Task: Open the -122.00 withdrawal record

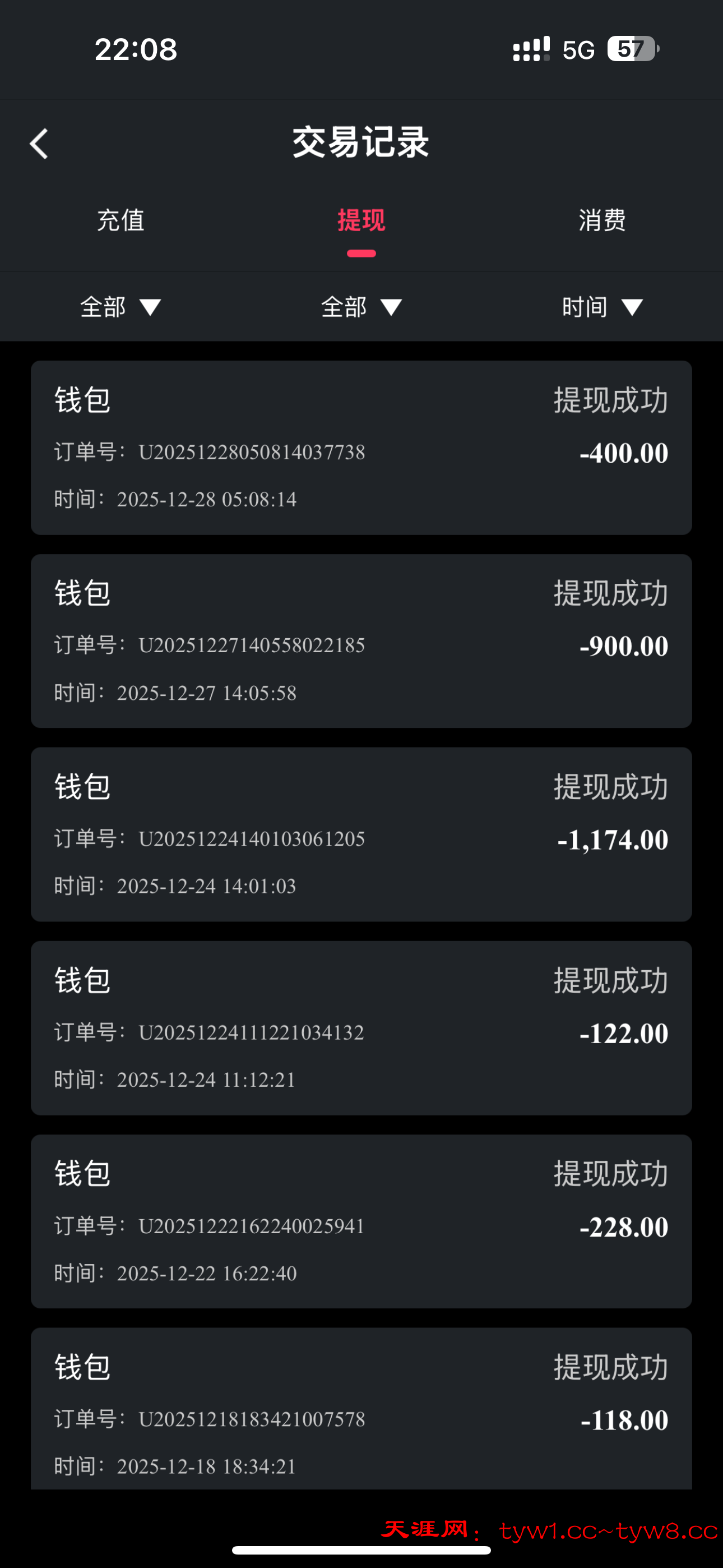Action: (361, 1028)
